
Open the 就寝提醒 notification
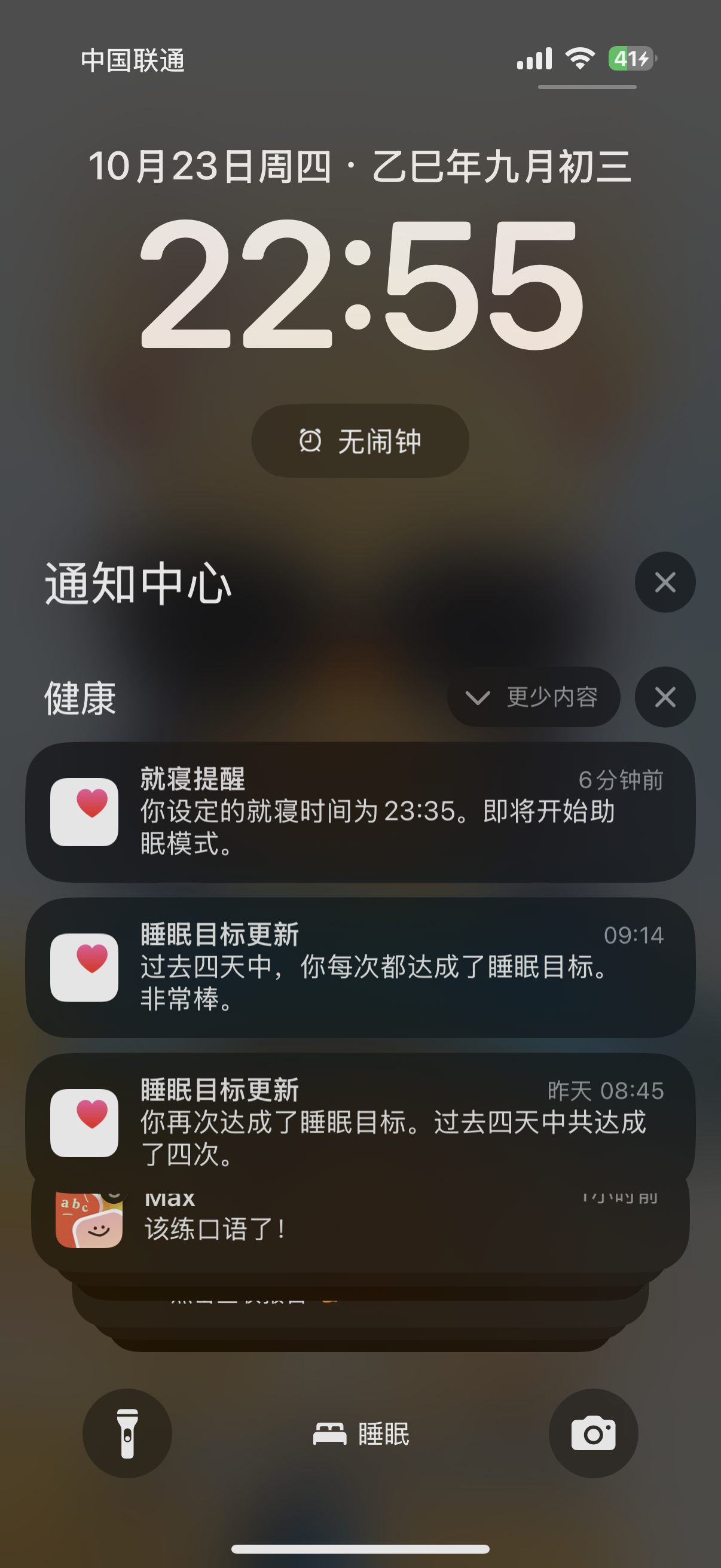coord(360,812)
